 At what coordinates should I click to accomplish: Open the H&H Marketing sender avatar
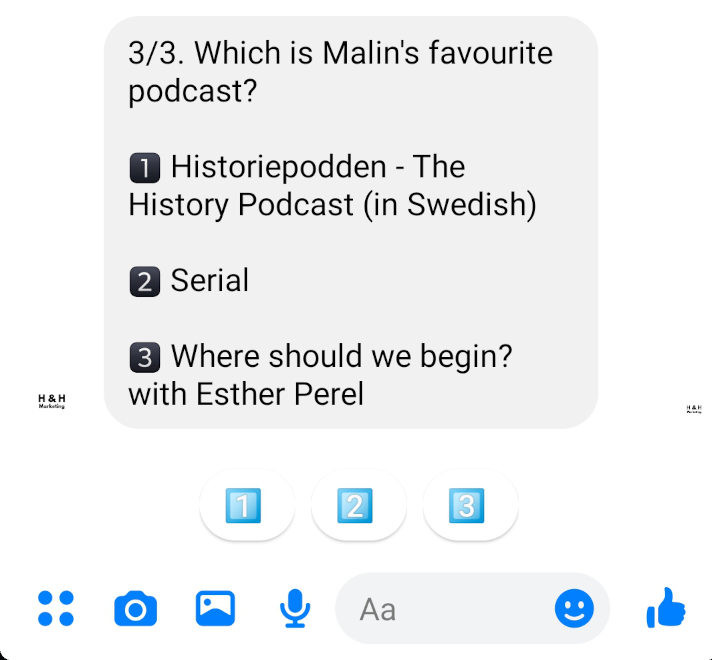pos(51,401)
